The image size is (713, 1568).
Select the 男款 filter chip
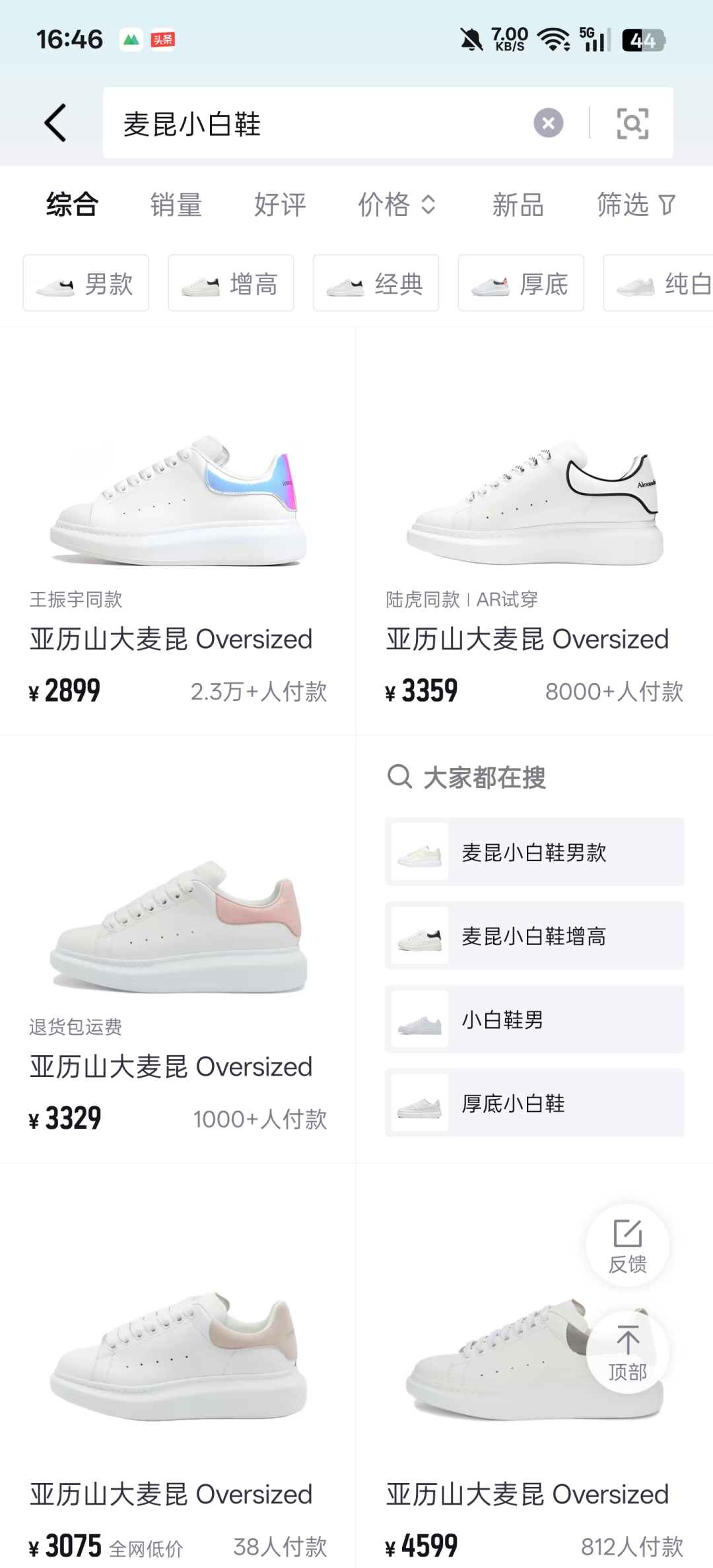click(x=86, y=283)
